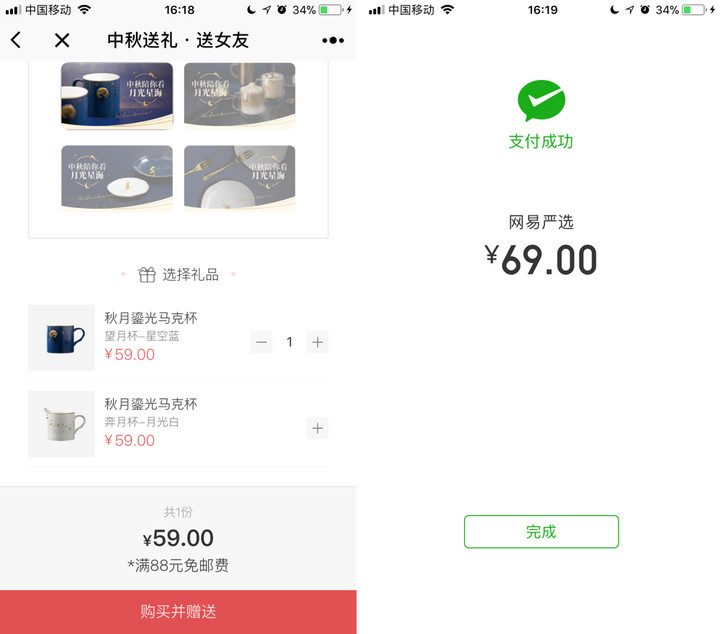
Task: Select the blue mug gift card design
Action: pos(117,95)
